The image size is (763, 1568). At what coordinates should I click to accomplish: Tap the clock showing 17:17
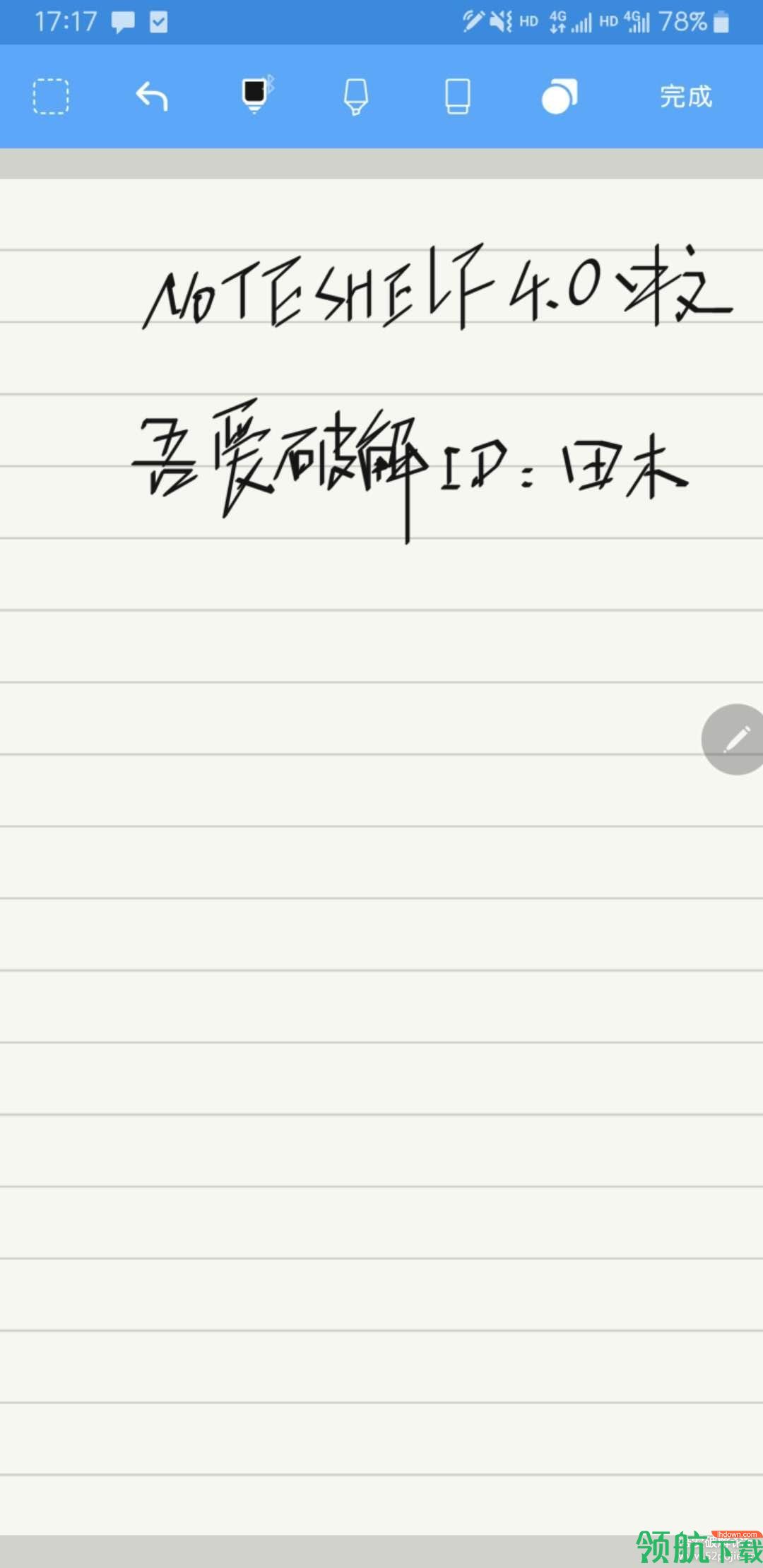[x=69, y=21]
